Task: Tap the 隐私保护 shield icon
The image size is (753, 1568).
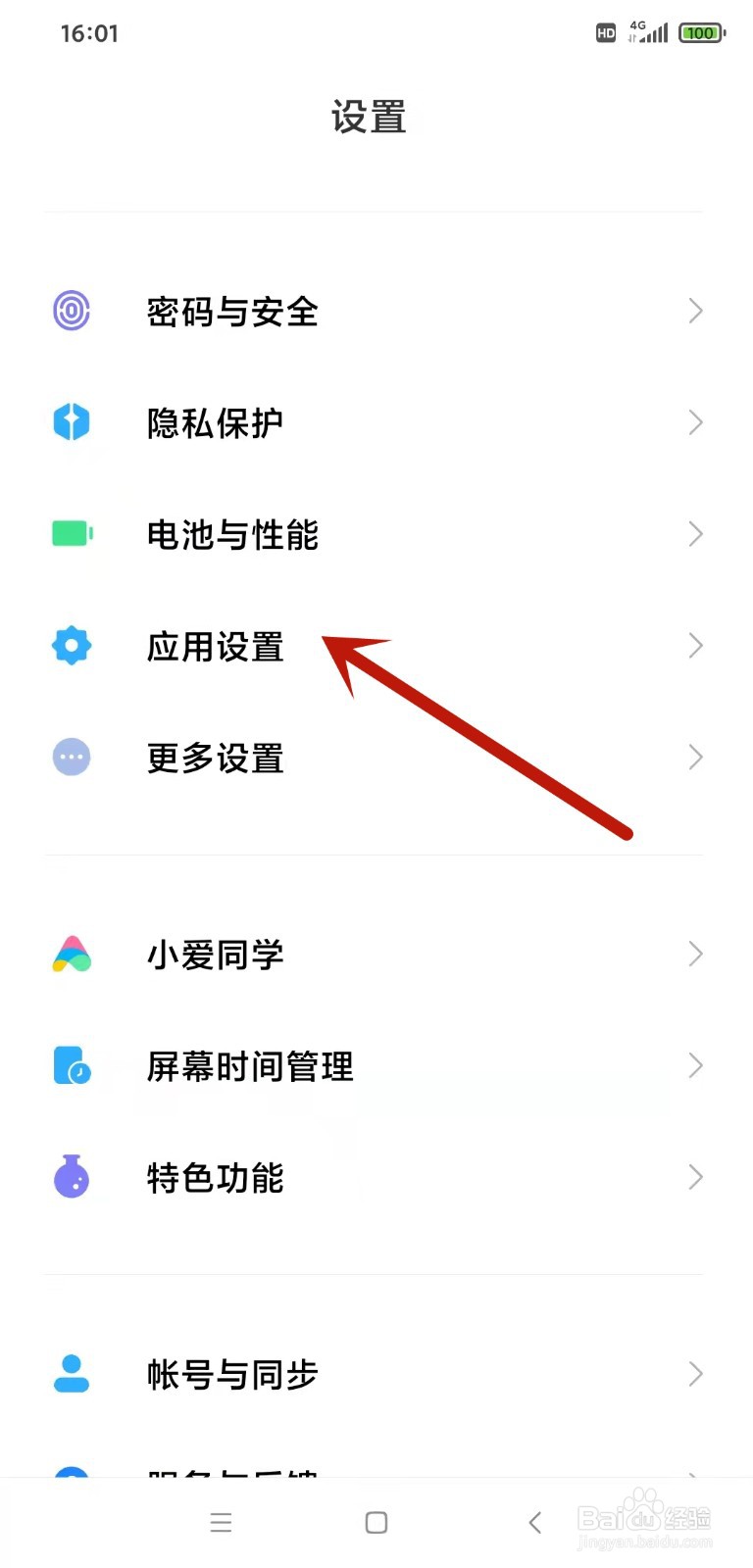Action: [x=71, y=422]
